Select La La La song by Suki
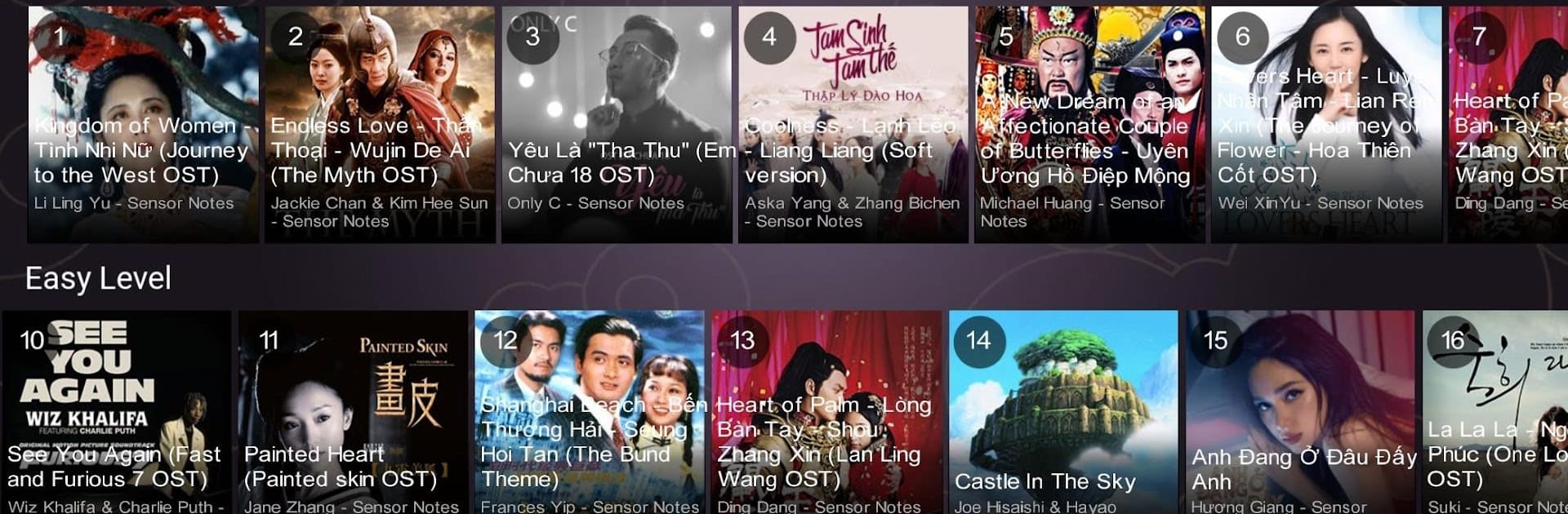1568x514 pixels. [x=1496, y=412]
